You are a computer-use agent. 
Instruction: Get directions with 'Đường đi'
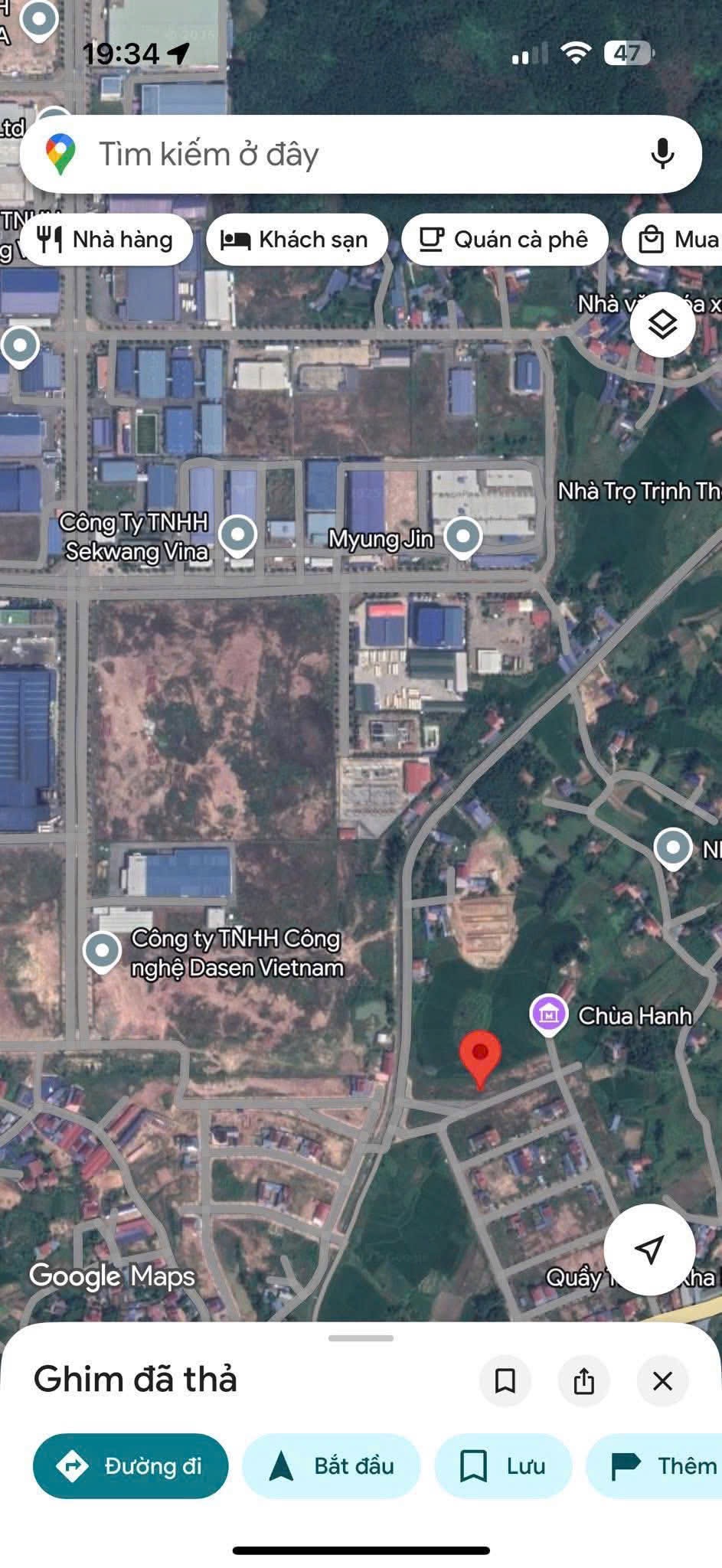click(x=131, y=1465)
